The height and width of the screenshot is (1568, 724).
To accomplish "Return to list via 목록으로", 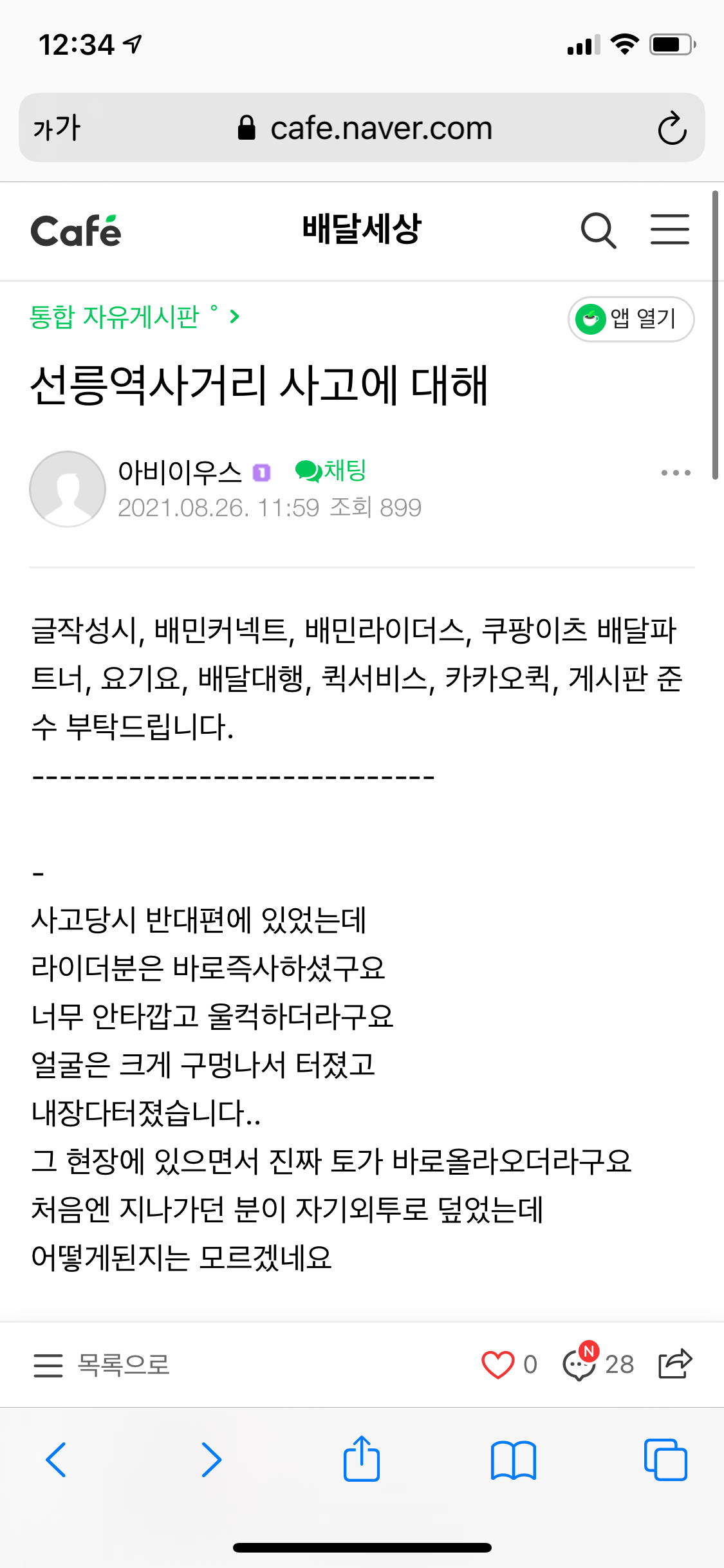I will 103,1365.
